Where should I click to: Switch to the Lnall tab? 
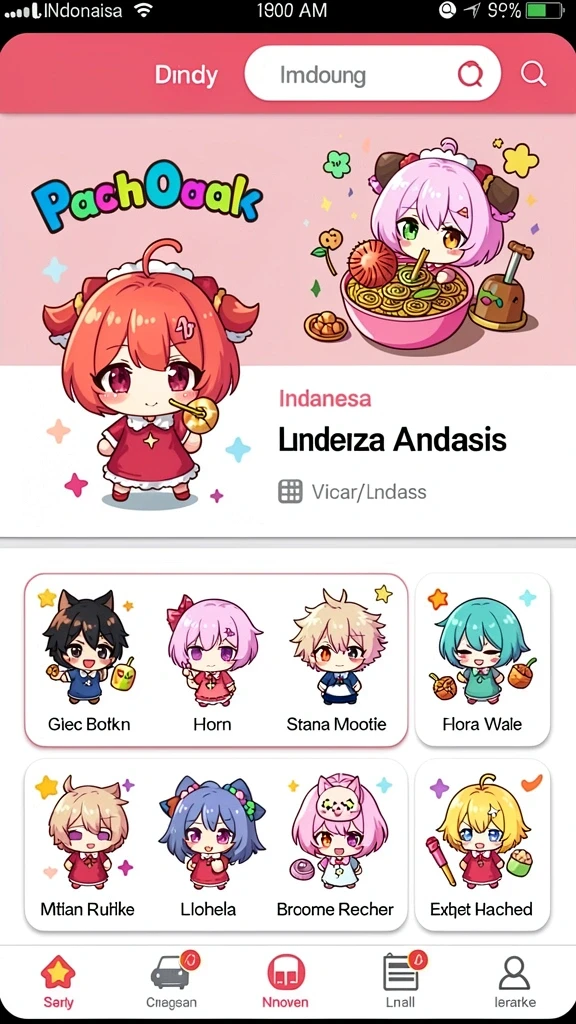(400, 982)
